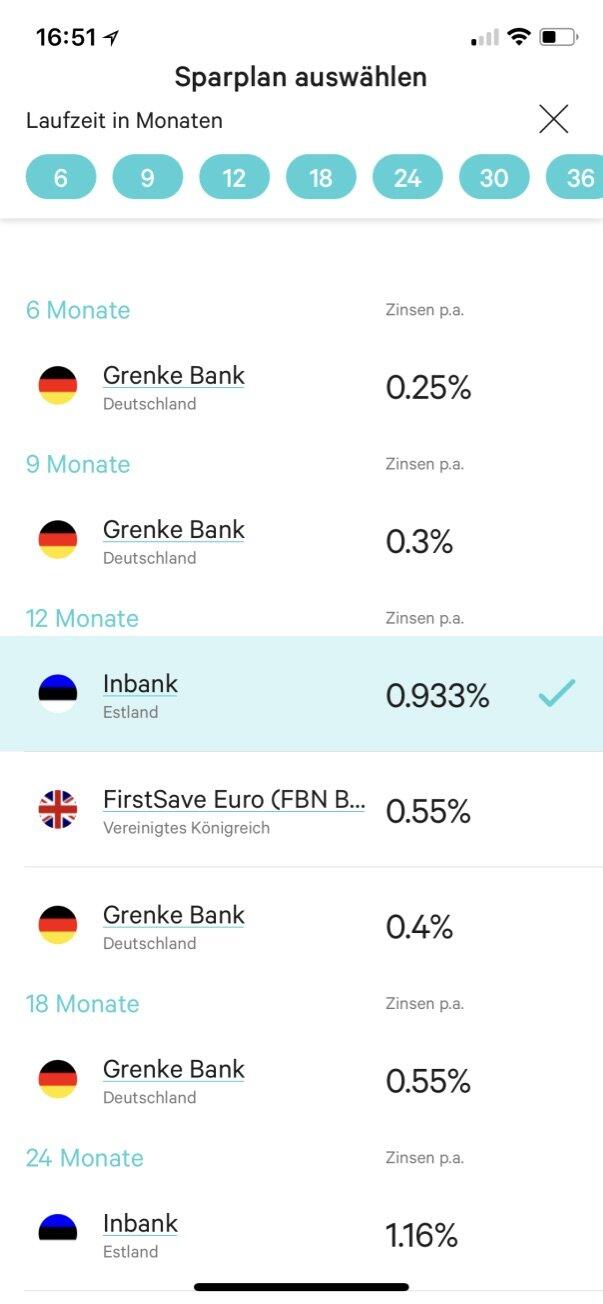Screen dimensions: 603x1304
Task: Select the 6 months duration chip
Action: coord(61,178)
